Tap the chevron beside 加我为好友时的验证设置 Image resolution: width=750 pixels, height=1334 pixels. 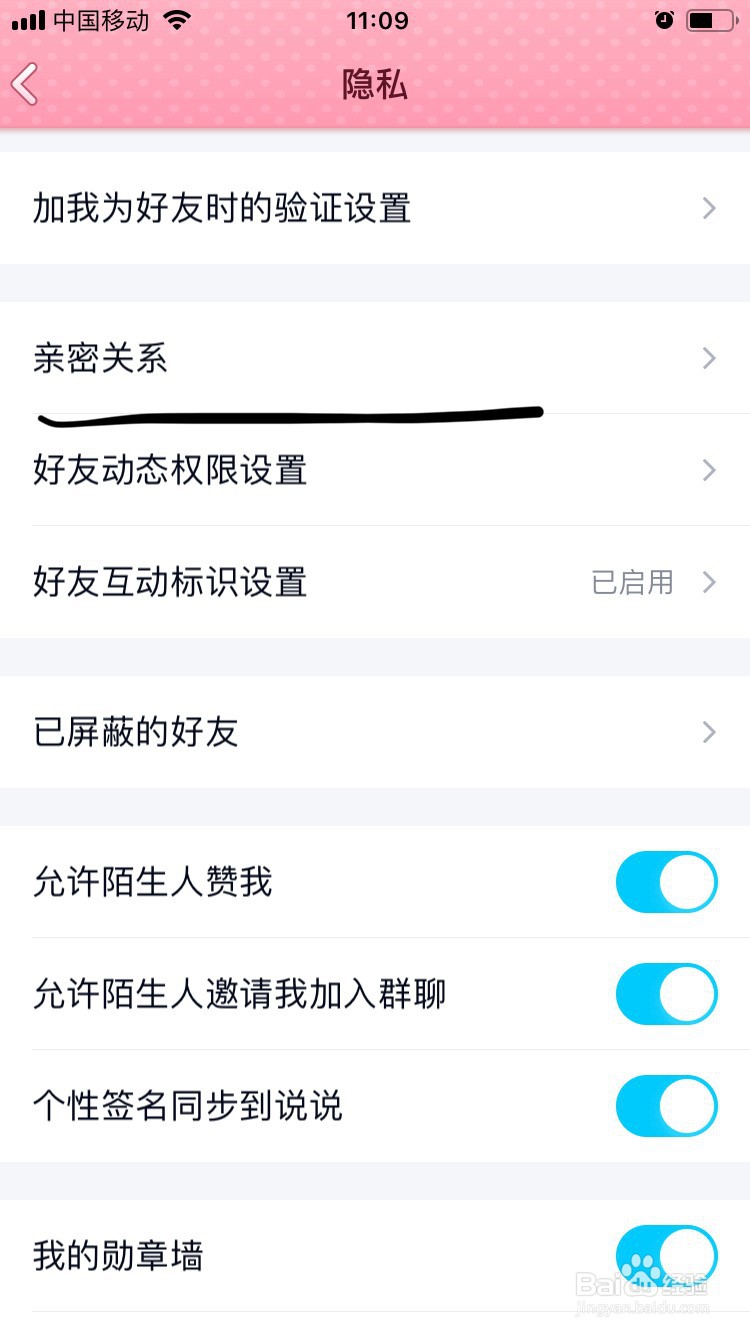coord(709,208)
